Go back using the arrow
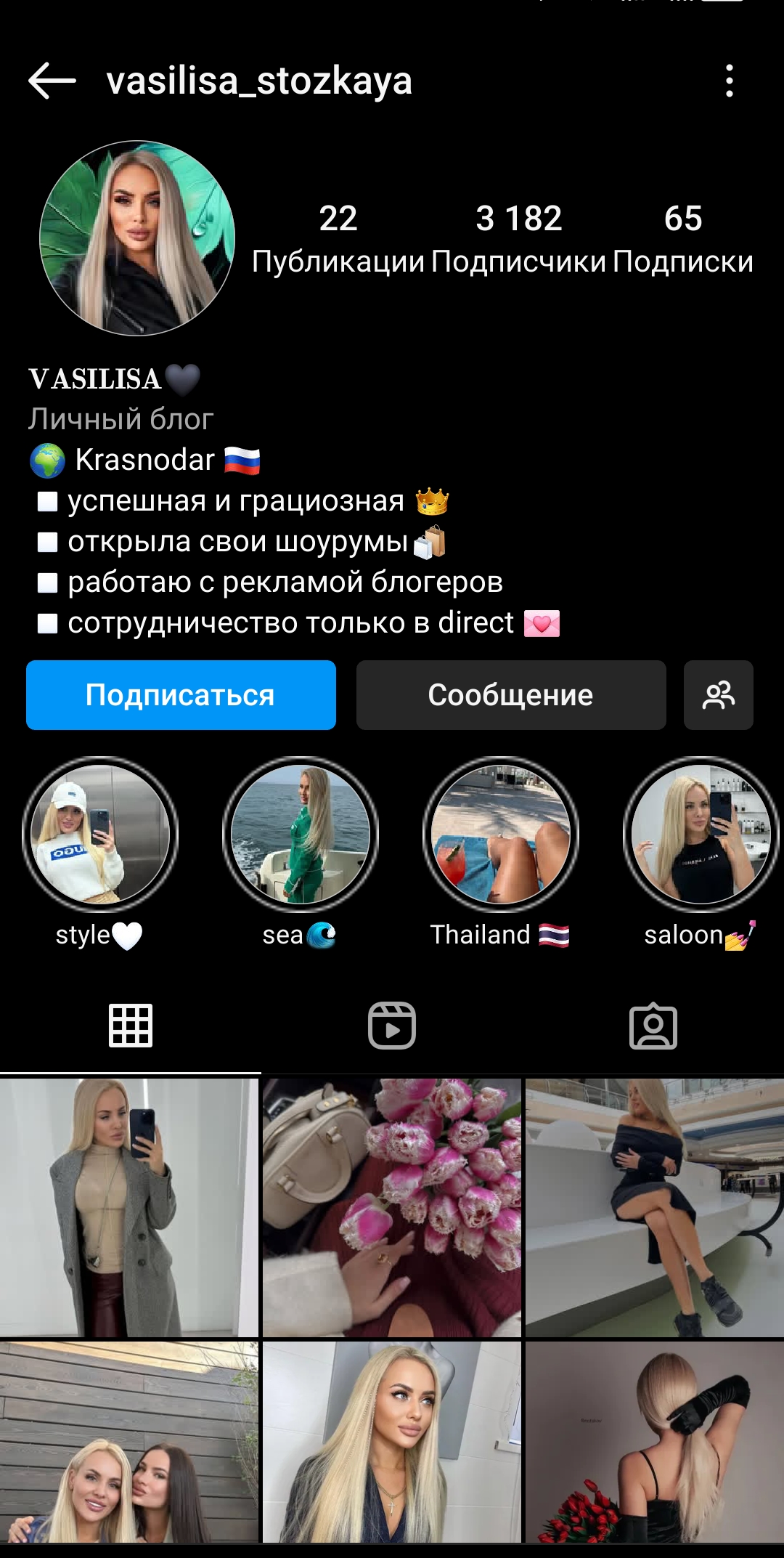784x1558 pixels. 52,81
